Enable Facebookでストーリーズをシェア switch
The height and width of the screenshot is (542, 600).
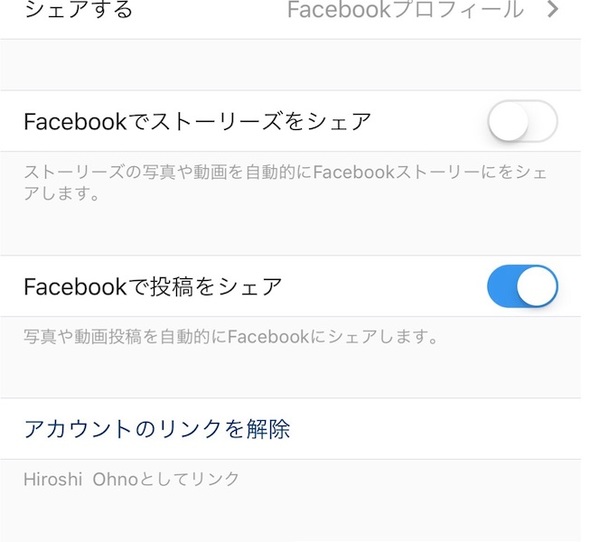pyautogui.click(x=522, y=122)
